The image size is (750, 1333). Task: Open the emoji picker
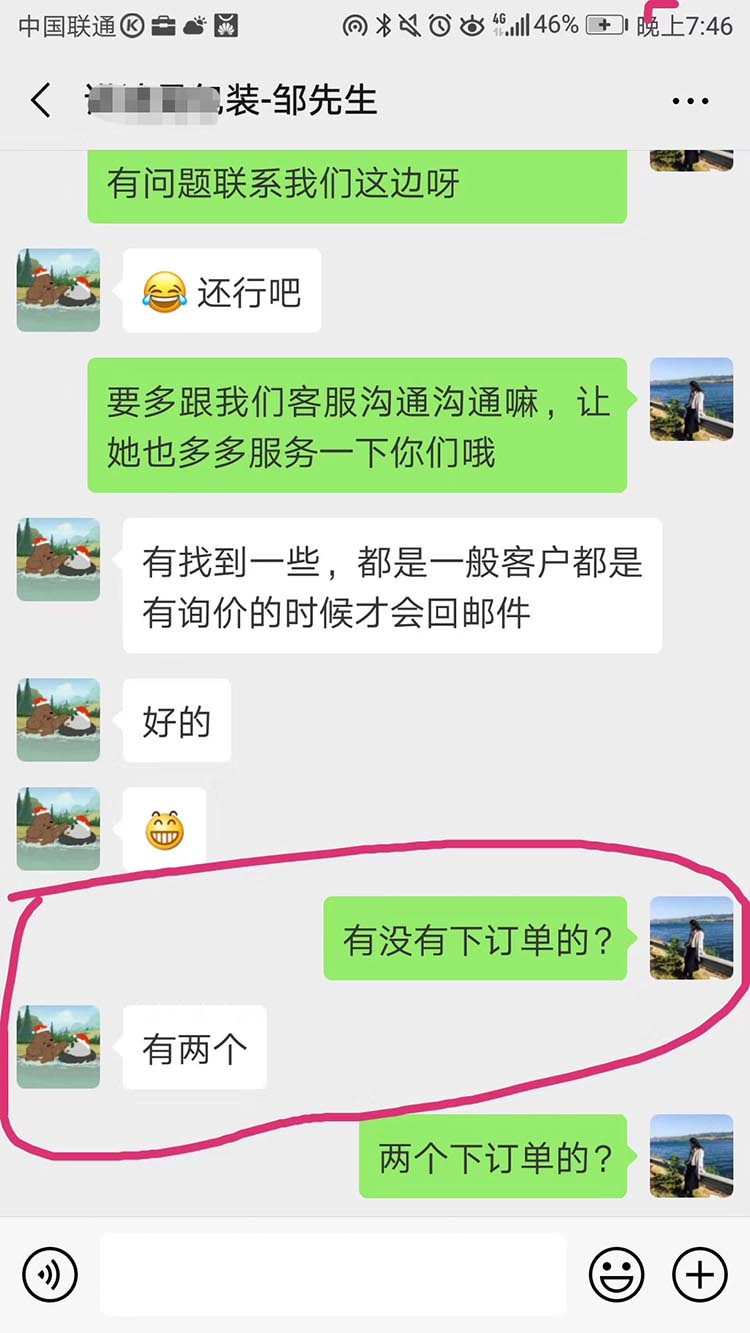point(617,1275)
